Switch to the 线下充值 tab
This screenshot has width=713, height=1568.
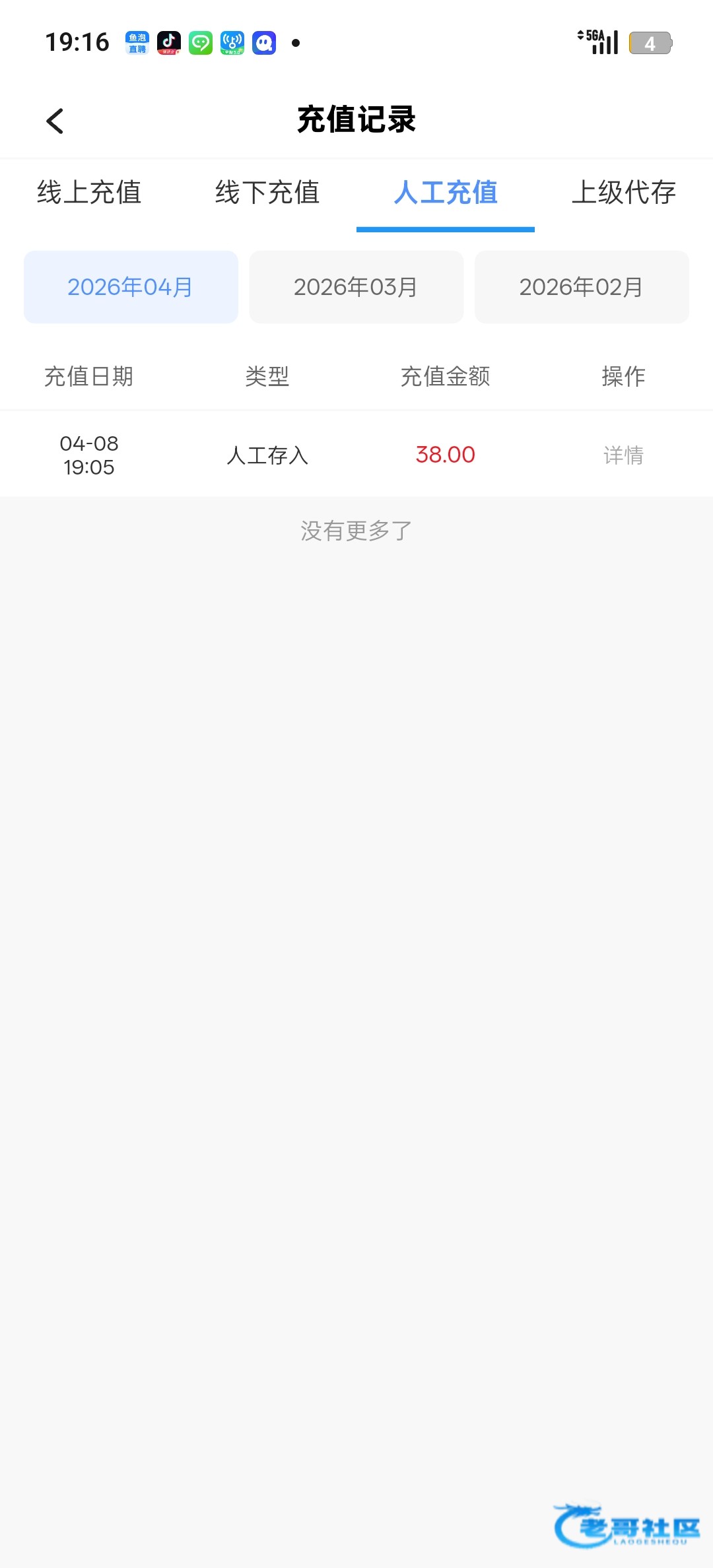tap(267, 193)
